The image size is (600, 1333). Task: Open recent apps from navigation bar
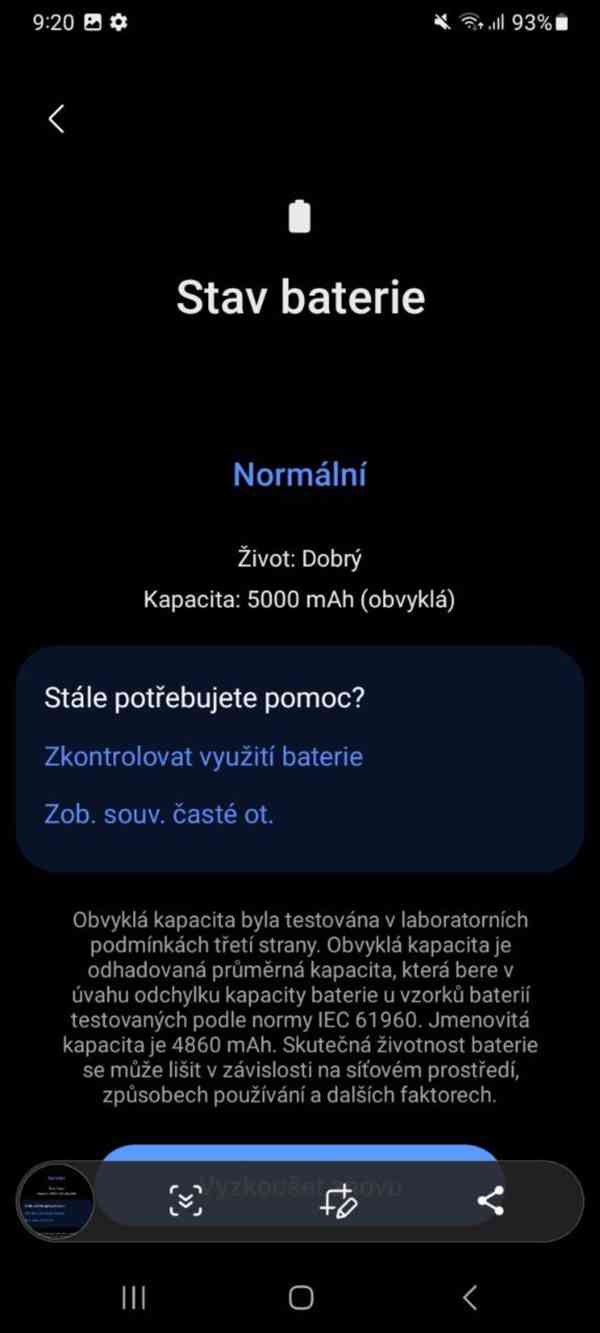click(x=133, y=1297)
